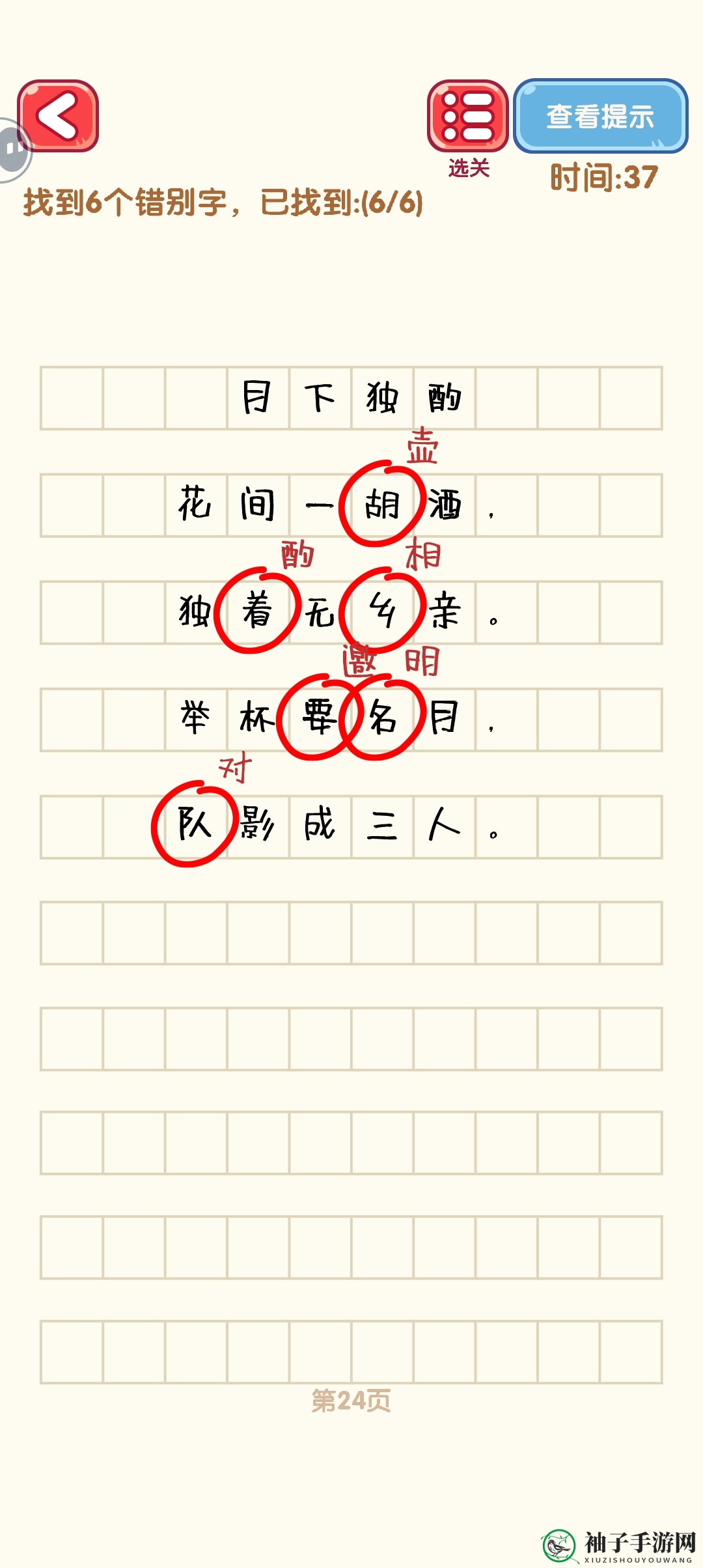Image resolution: width=703 pixels, height=1568 pixels.
Task: Go back with the red arrow button
Action: (x=58, y=116)
